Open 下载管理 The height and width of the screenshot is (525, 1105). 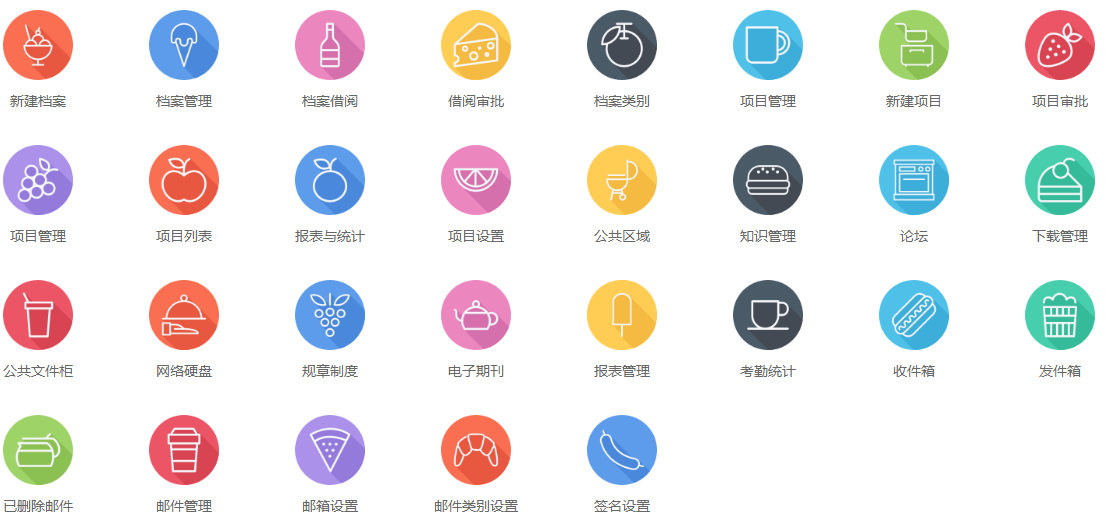point(1060,180)
